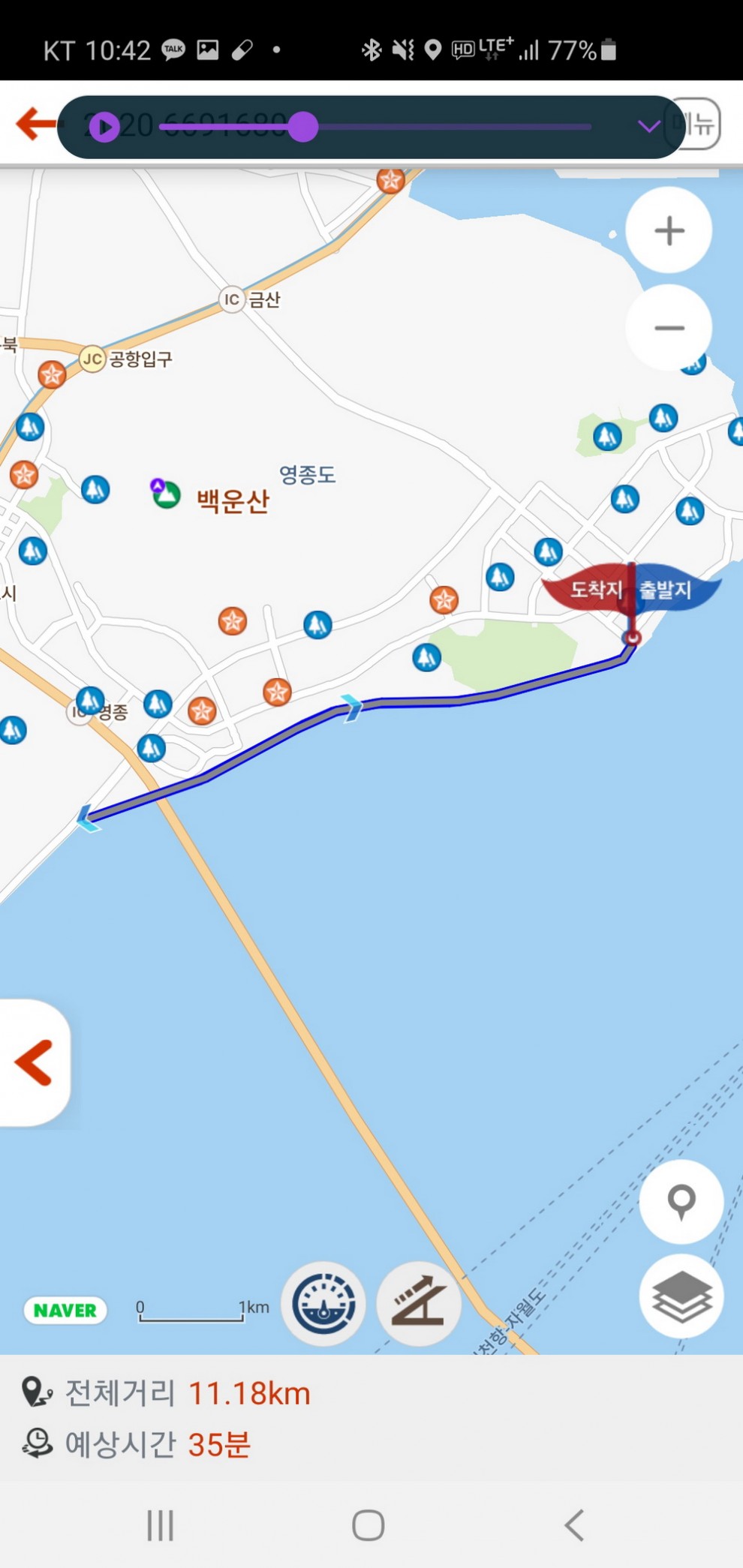Select the 백운산 mountain marker
The image size is (743, 1568).
click(x=166, y=494)
